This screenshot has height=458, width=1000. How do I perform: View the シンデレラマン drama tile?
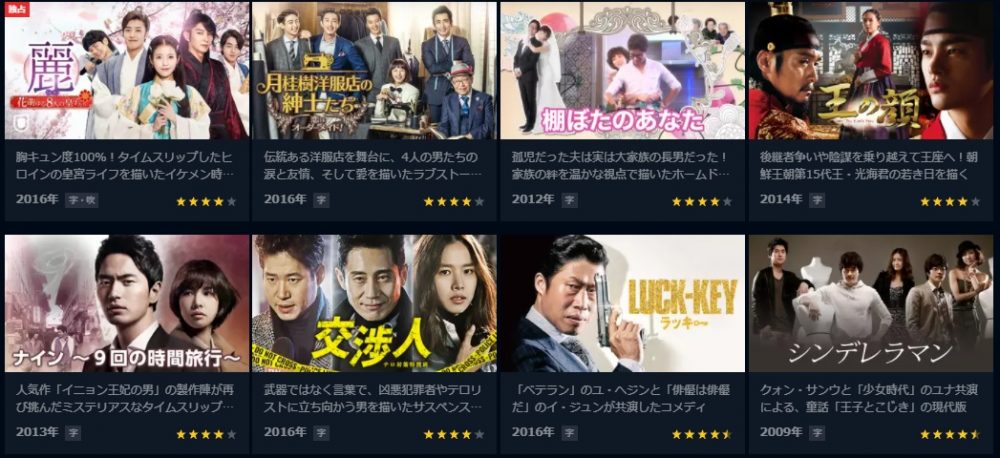click(870, 304)
